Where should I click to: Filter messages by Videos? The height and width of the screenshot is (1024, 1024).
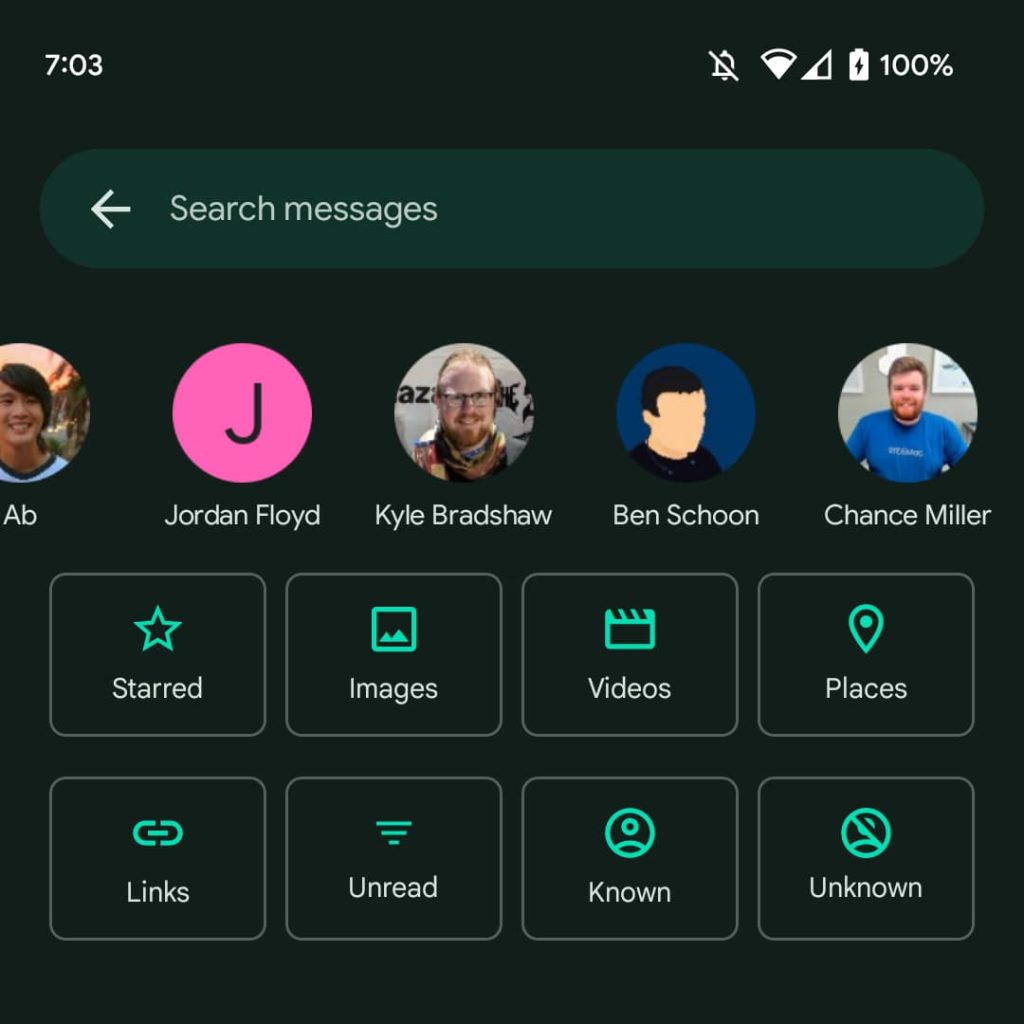click(x=630, y=655)
